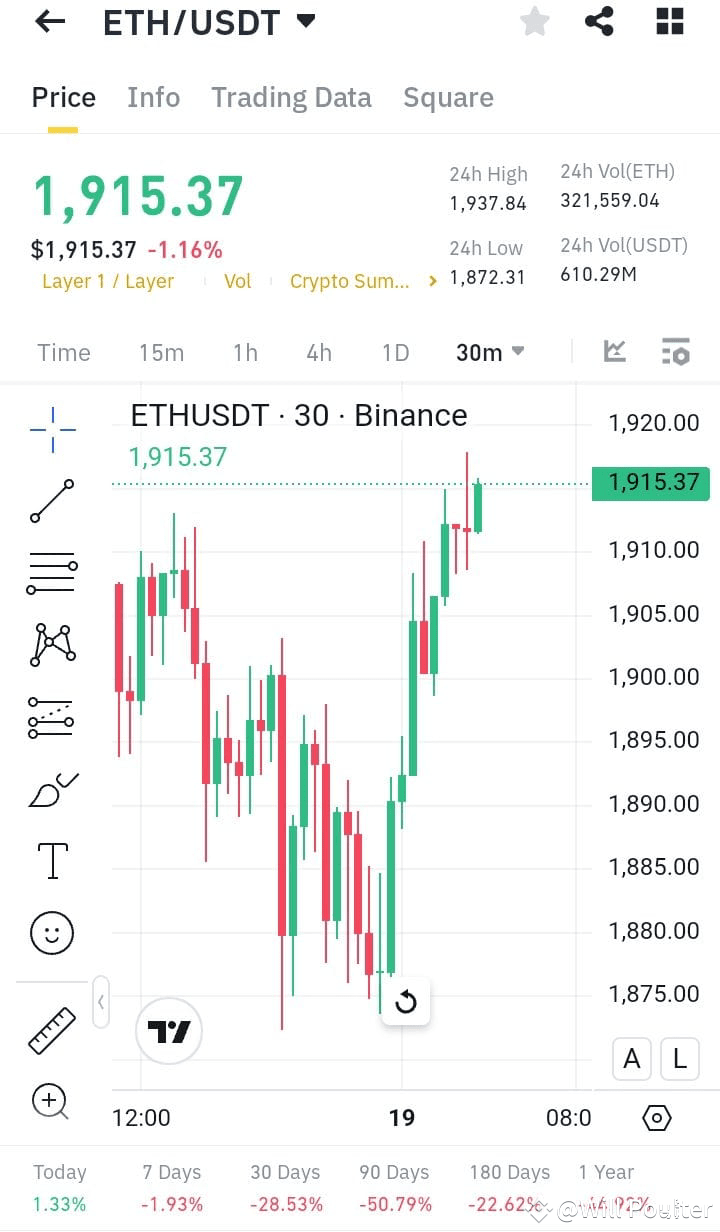Image resolution: width=720 pixels, height=1232 pixels.
Task: Open the 30m interval dropdown
Action: click(490, 352)
